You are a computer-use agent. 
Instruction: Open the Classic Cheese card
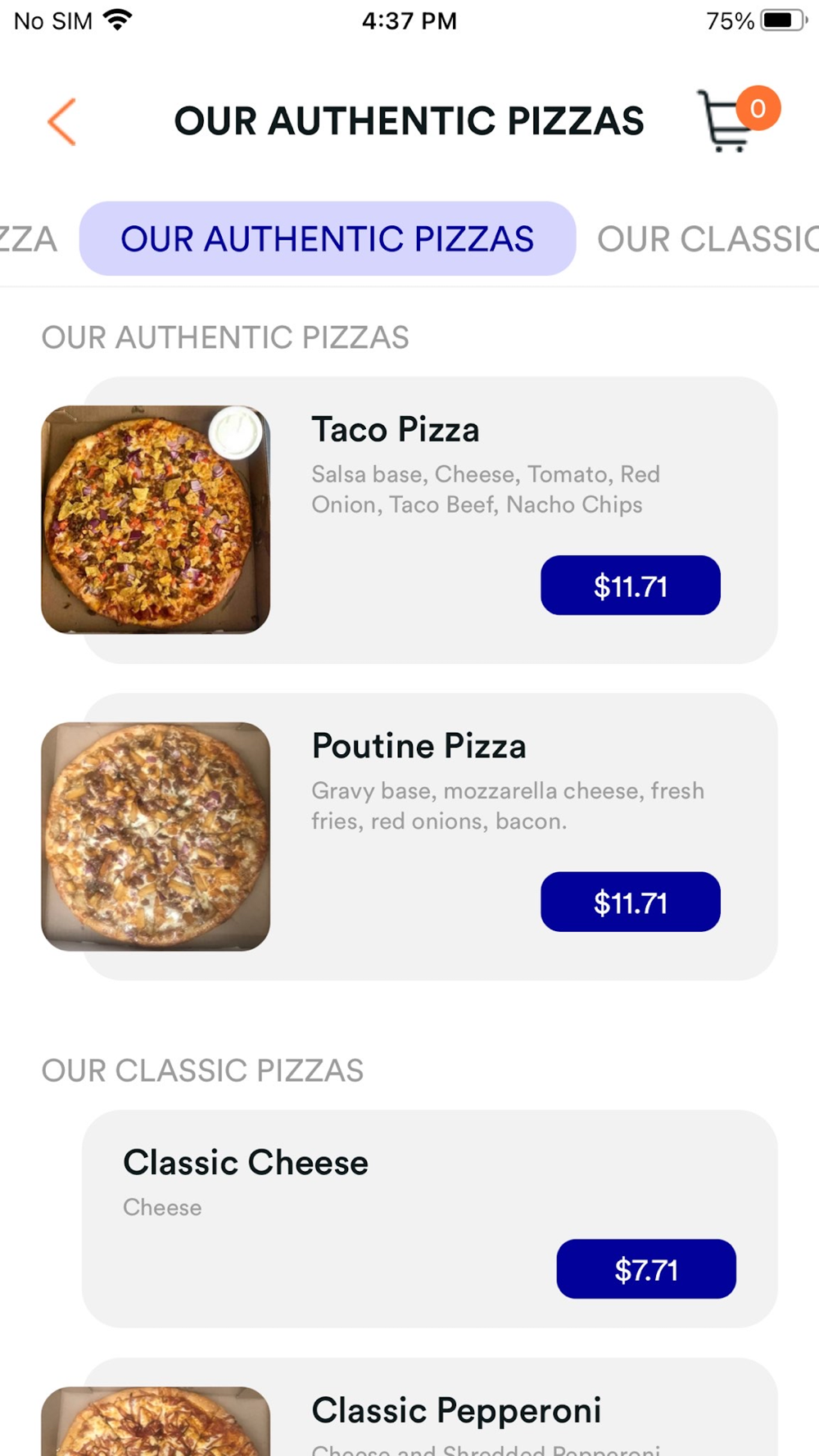point(430,1219)
